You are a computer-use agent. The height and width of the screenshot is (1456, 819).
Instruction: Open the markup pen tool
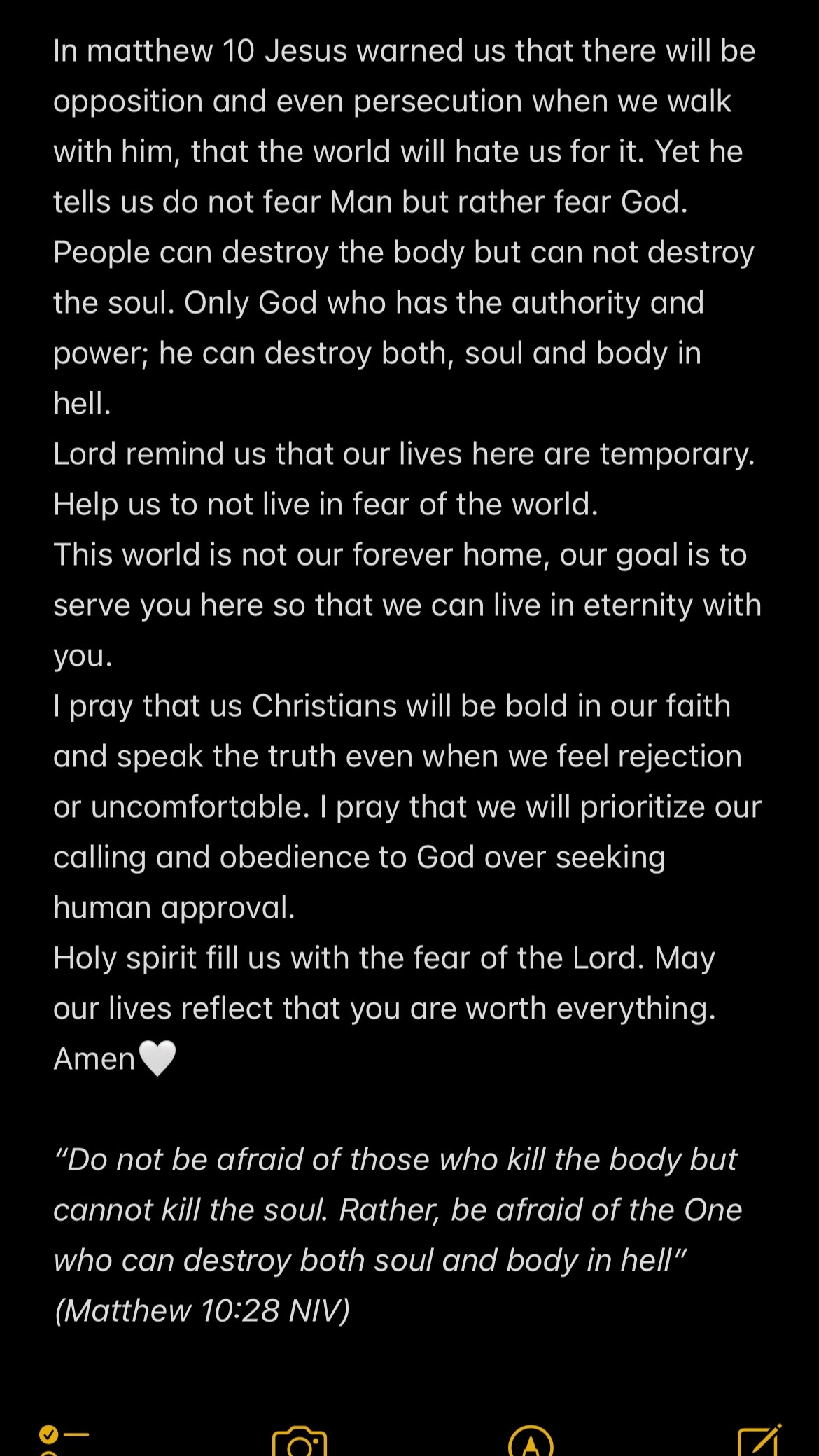pos(531,1441)
